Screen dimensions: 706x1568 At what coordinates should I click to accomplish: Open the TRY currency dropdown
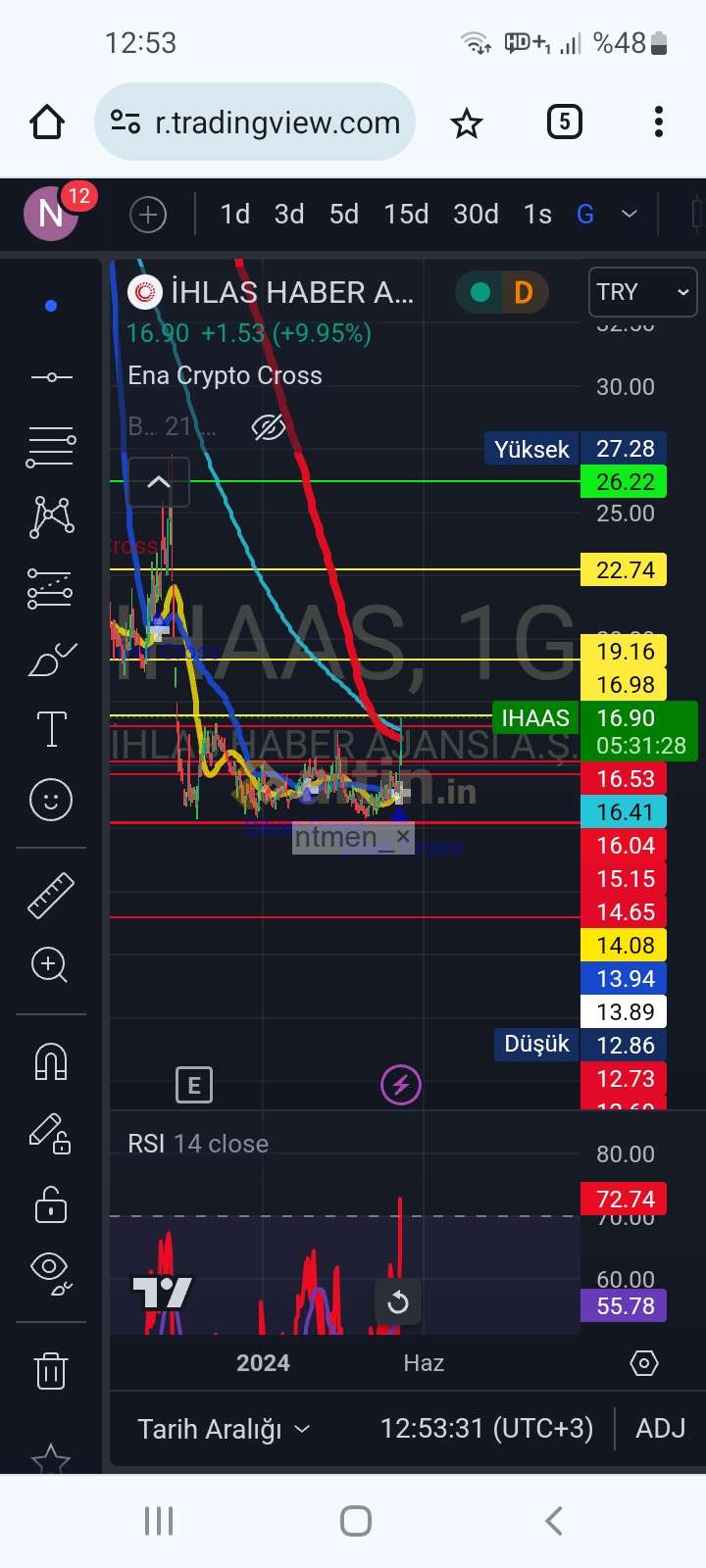[x=642, y=292]
